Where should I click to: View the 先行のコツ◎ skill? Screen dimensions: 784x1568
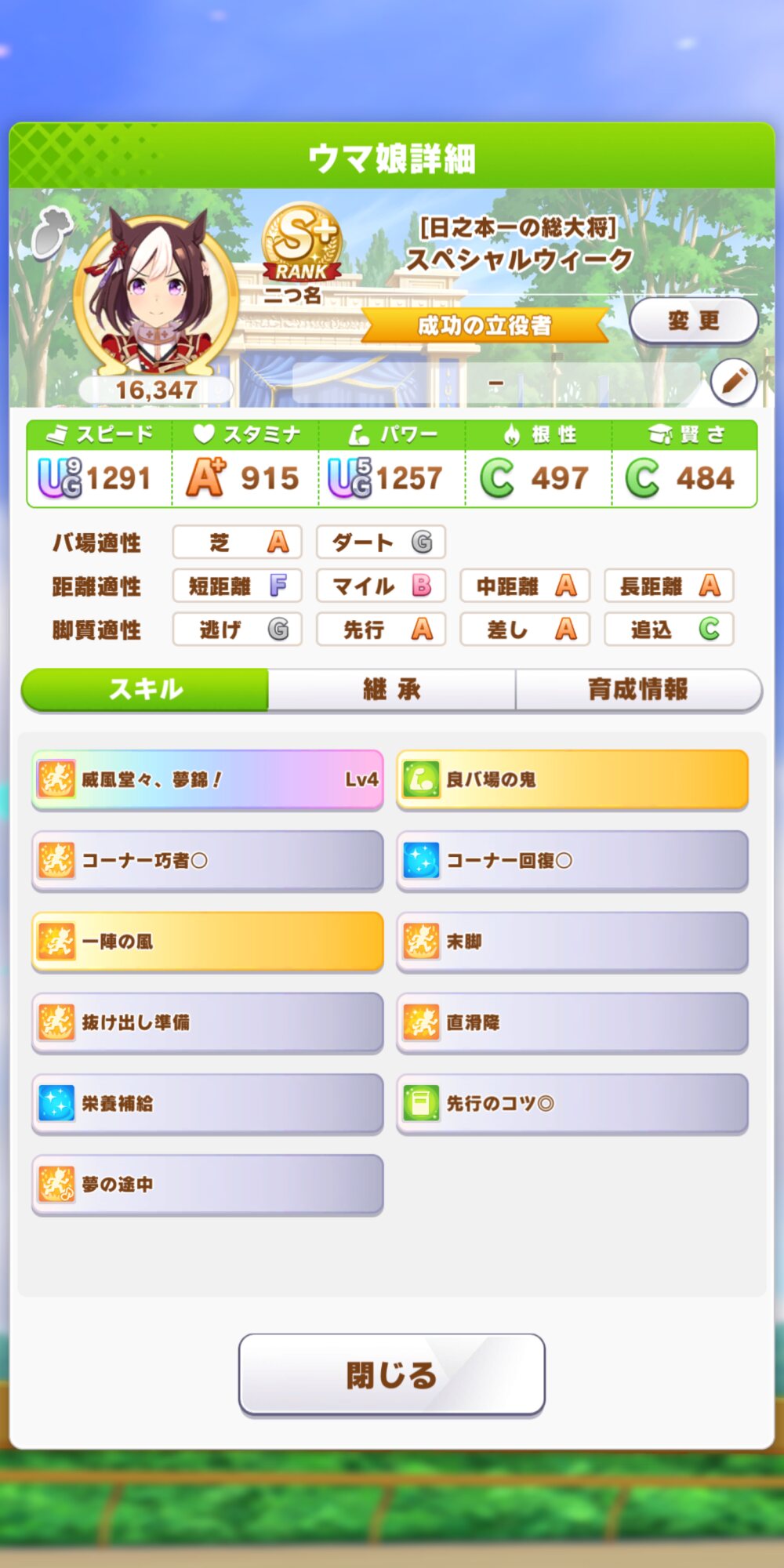(x=572, y=1104)
